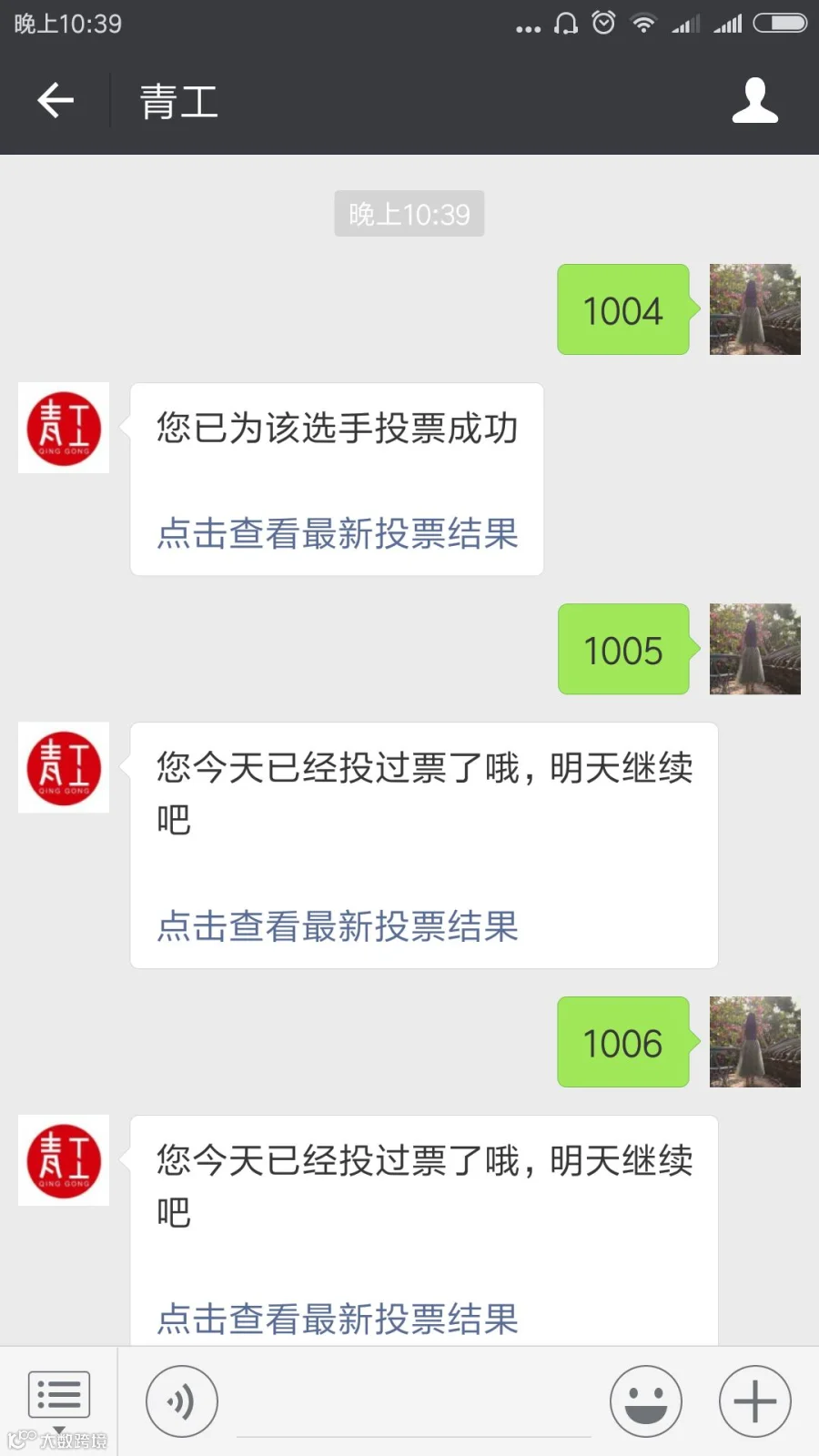The width and height of the screenshot is (819, 1456).
Task: Tap the 青工 avatar next to 您已为该选手投票成功
Action: pos(64,428)
